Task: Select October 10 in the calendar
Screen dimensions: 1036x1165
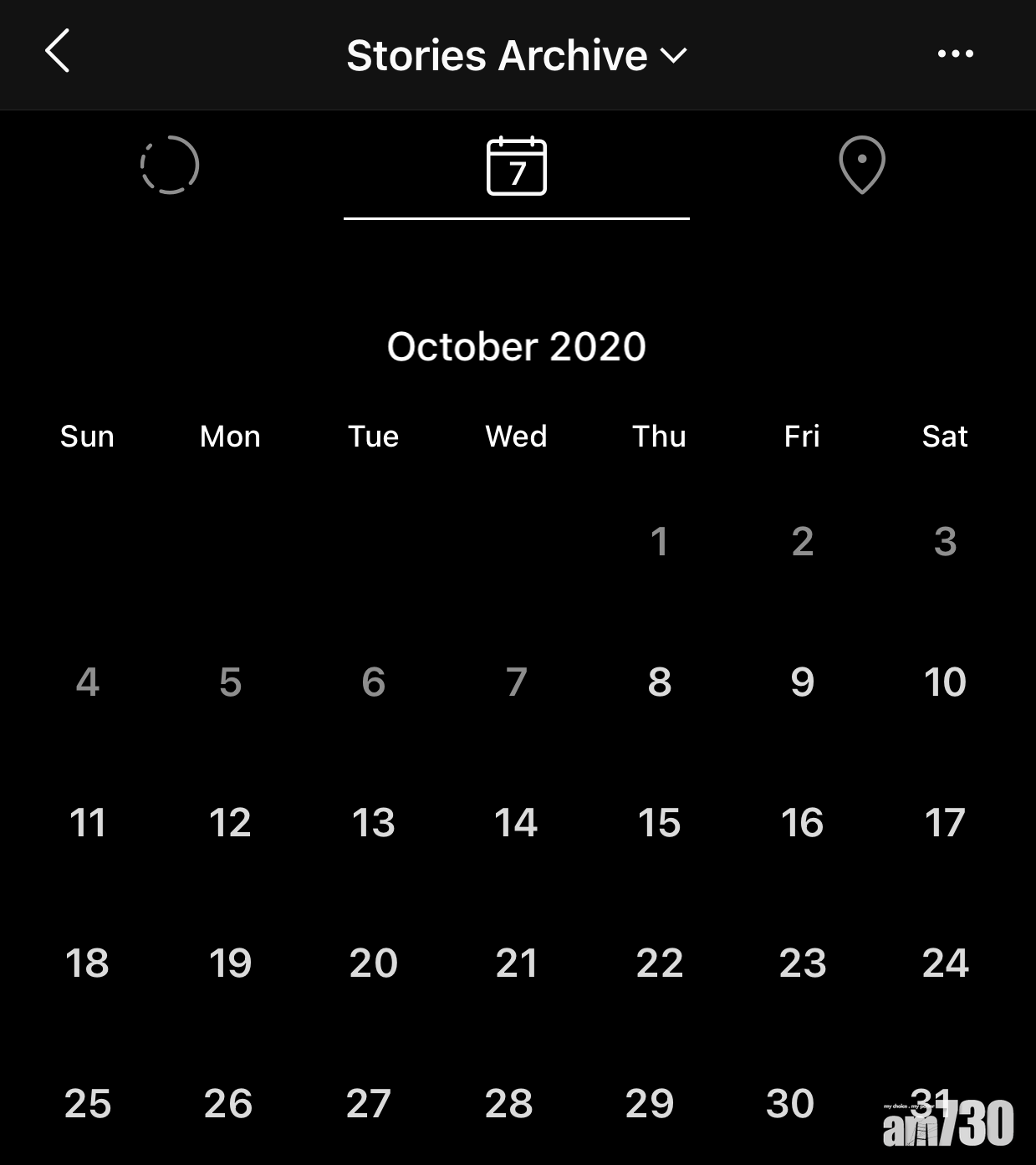Action: point(945,682)
